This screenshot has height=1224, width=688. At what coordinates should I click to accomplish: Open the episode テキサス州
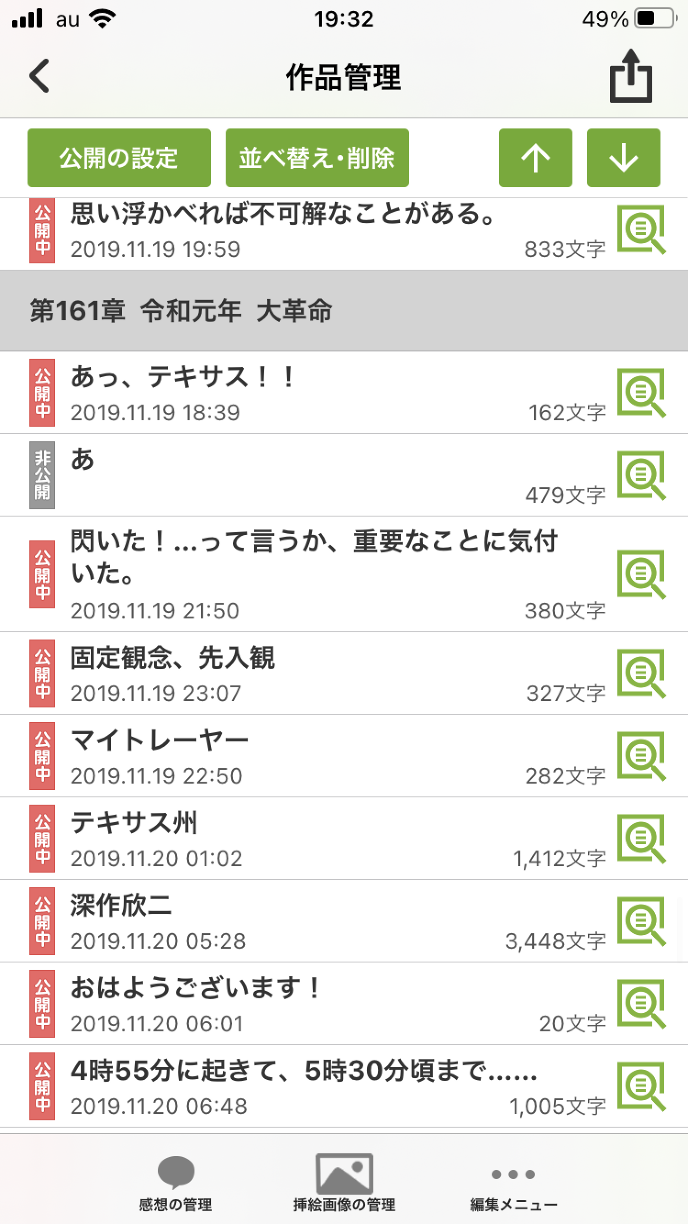click(x=300, y=838)
